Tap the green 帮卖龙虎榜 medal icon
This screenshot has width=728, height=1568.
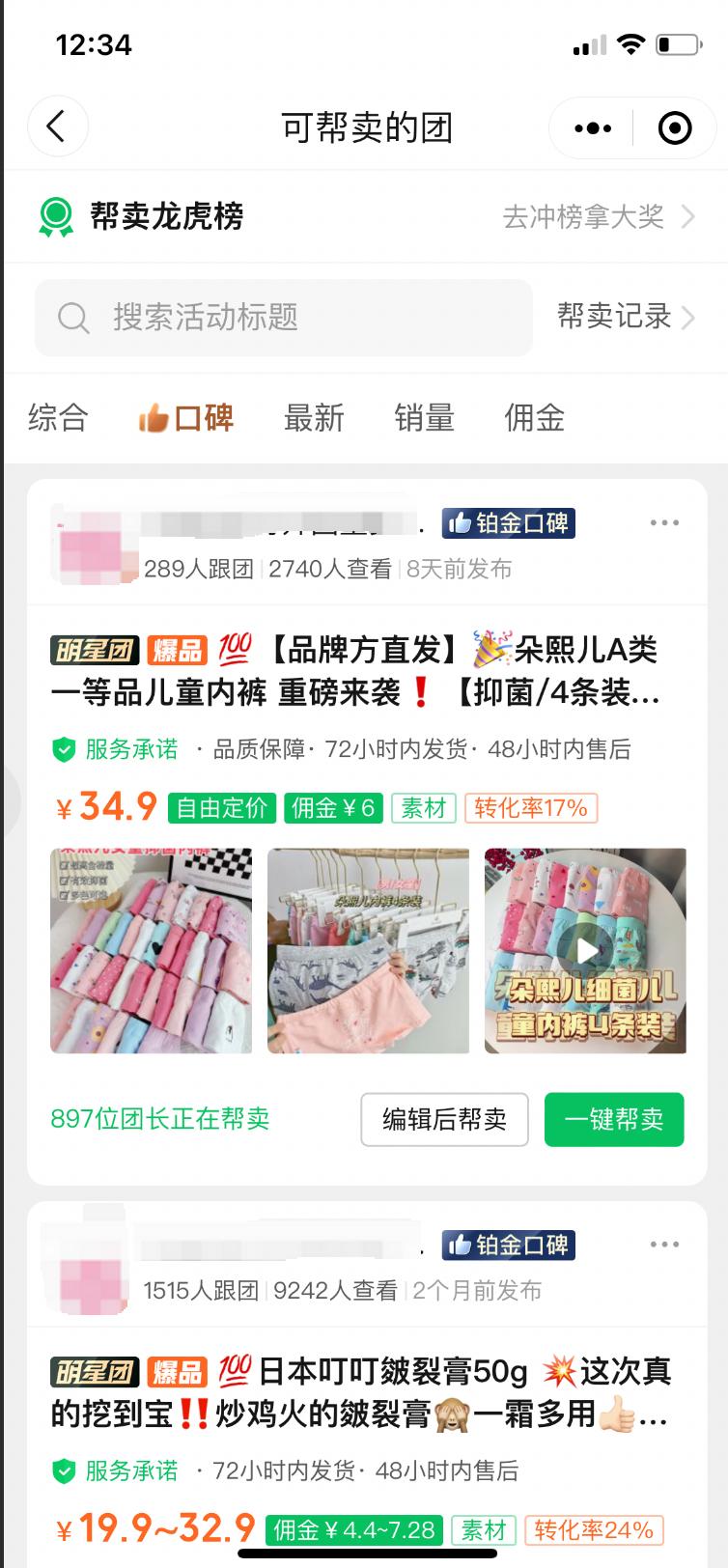pos(55,216)
